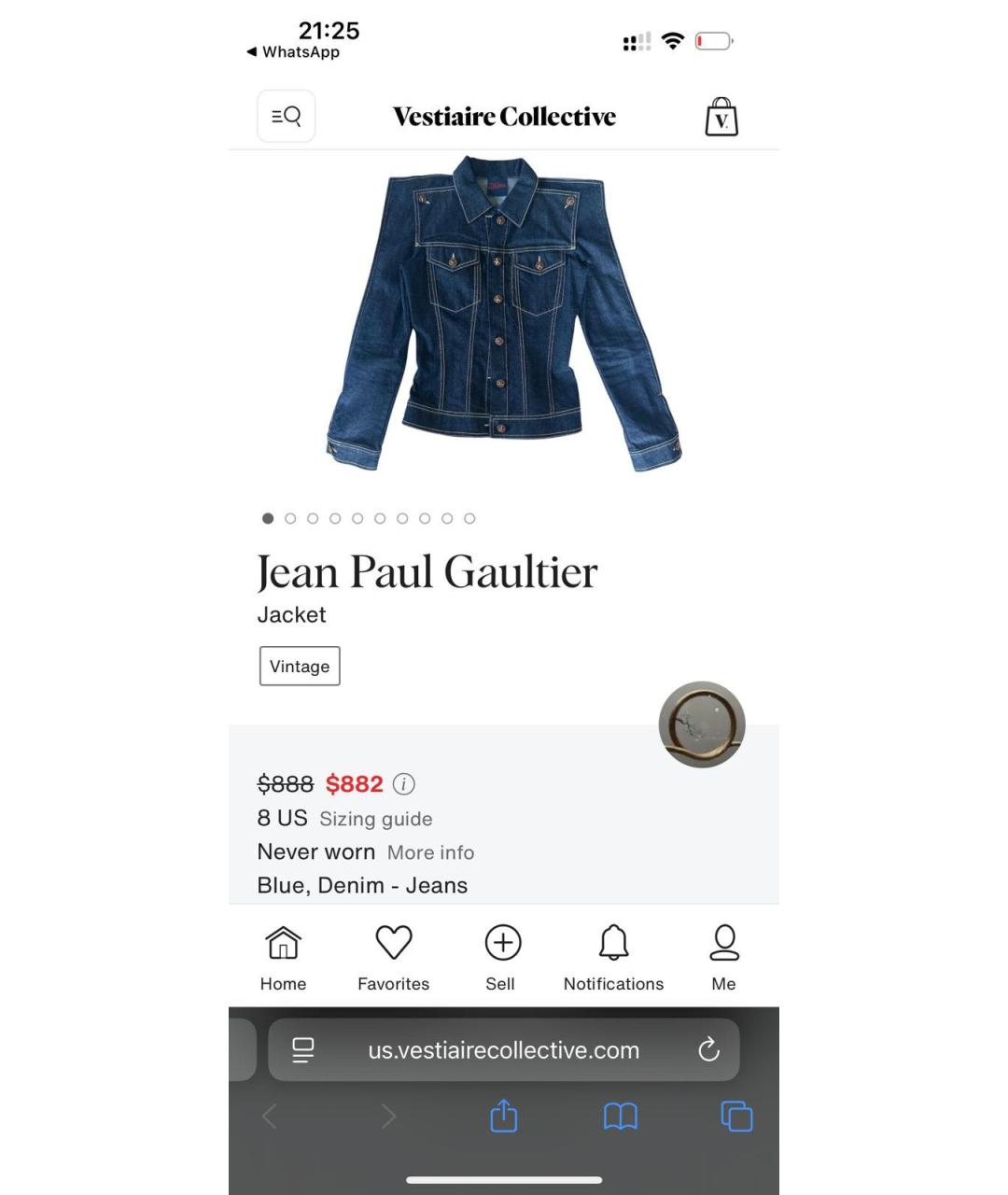Reload the page in Safari
1008x1195 pixels.
click(x=708, y=1050)
